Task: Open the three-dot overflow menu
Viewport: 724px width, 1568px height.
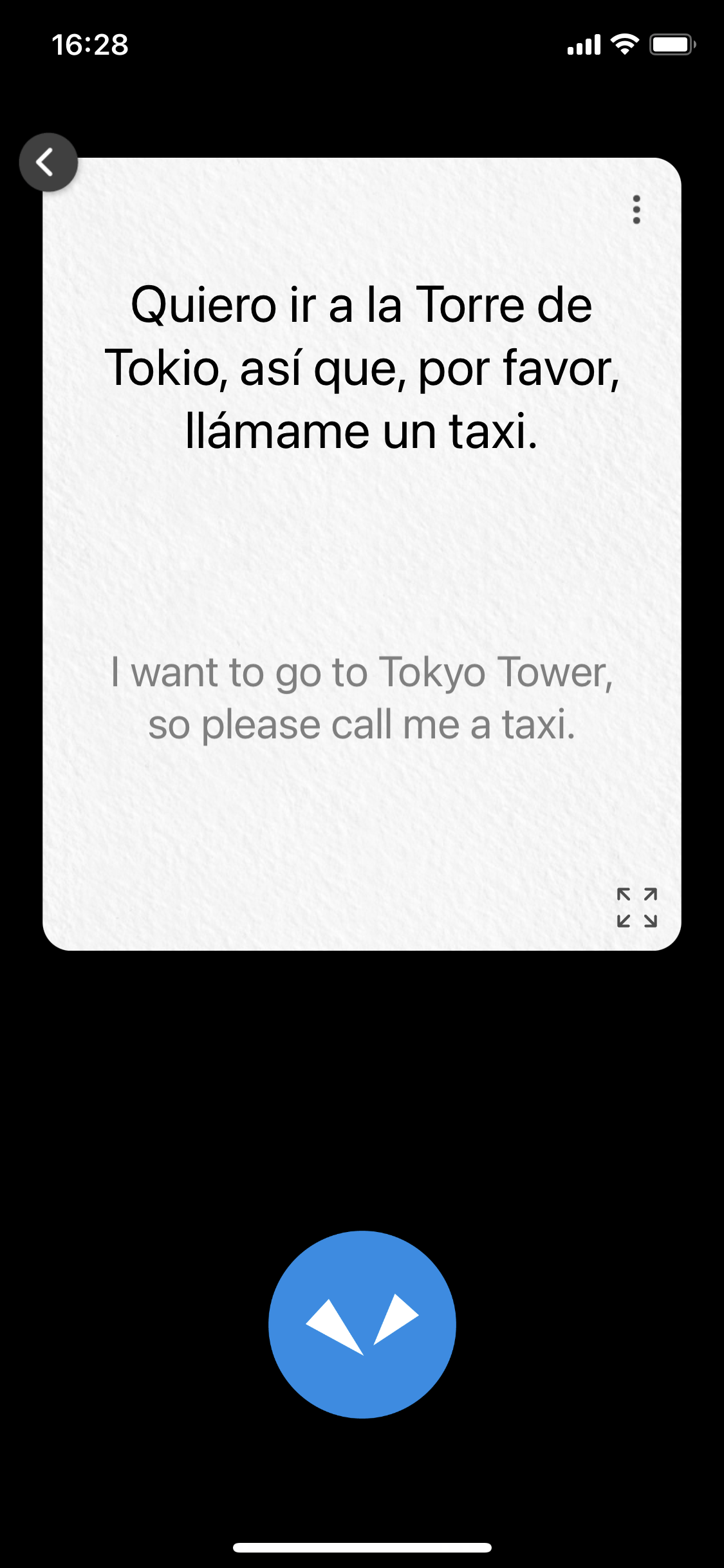Action: pyautogui.click(x=636, y=210)
